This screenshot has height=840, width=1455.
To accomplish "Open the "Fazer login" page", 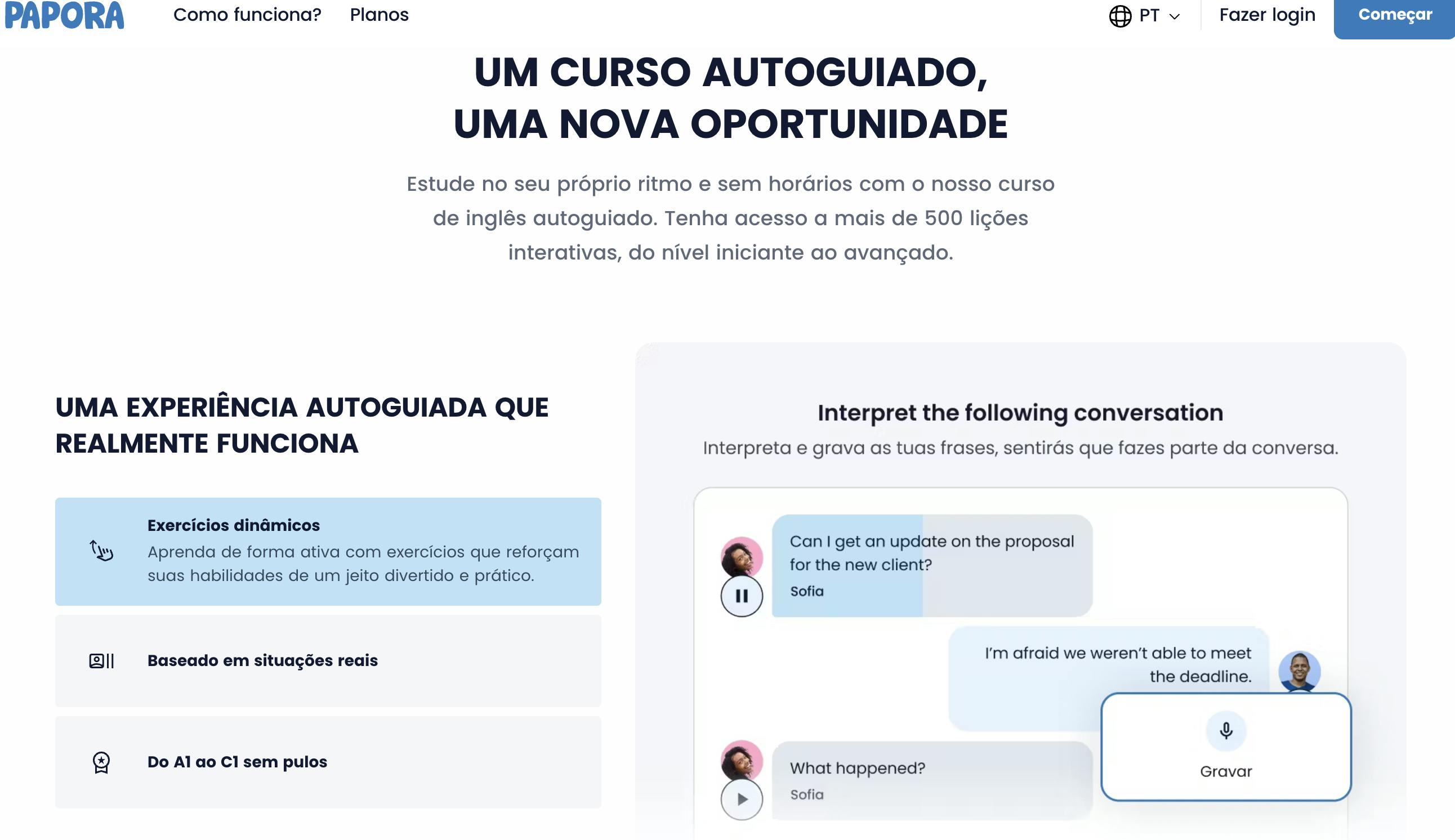I will click(x=1267, y=15).
